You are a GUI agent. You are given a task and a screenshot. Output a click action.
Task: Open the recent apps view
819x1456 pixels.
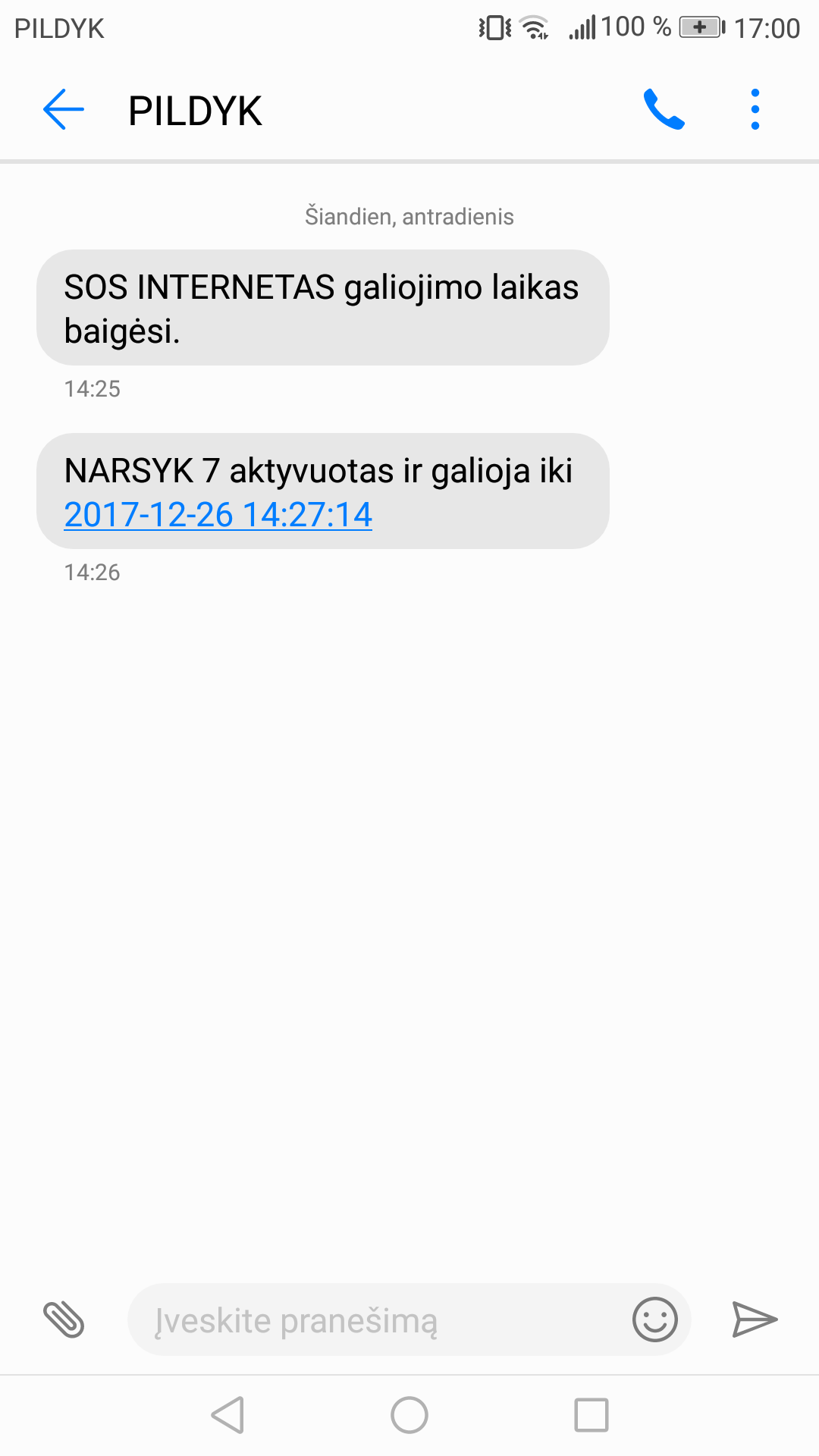tap(591, 1415)
